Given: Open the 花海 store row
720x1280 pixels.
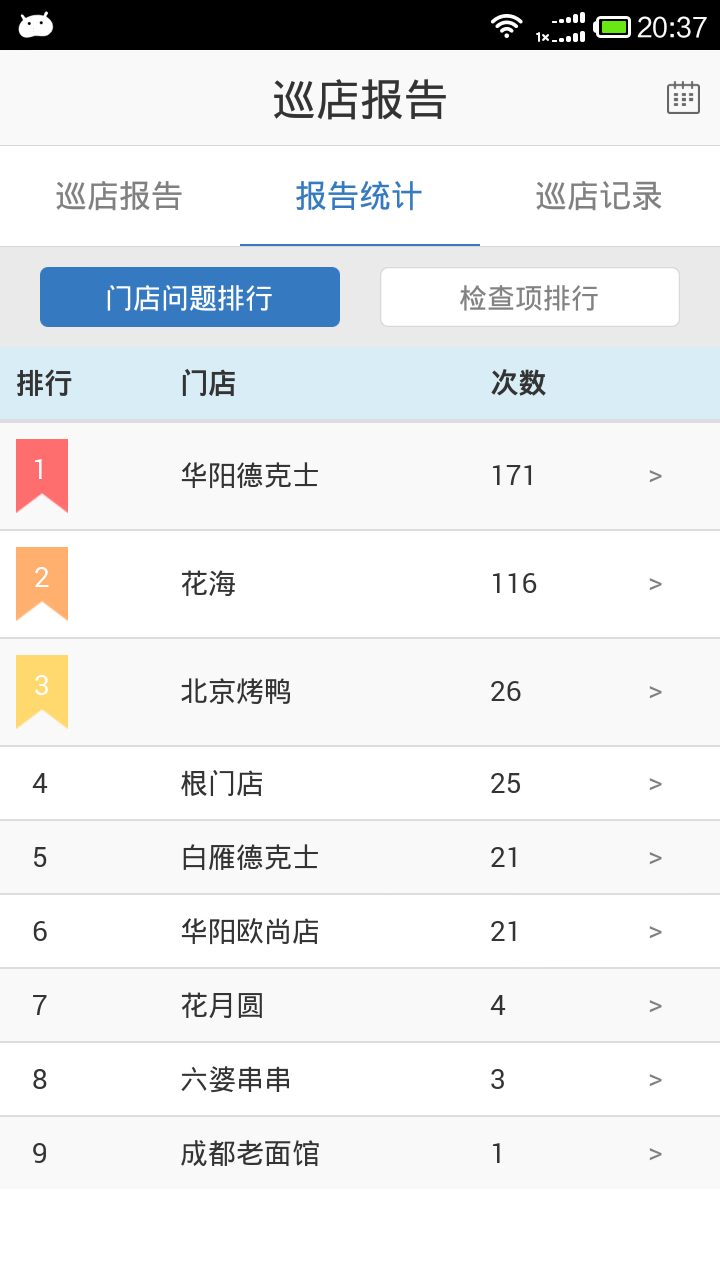Looking at the screenshot, I should click(x=360, y=584).
